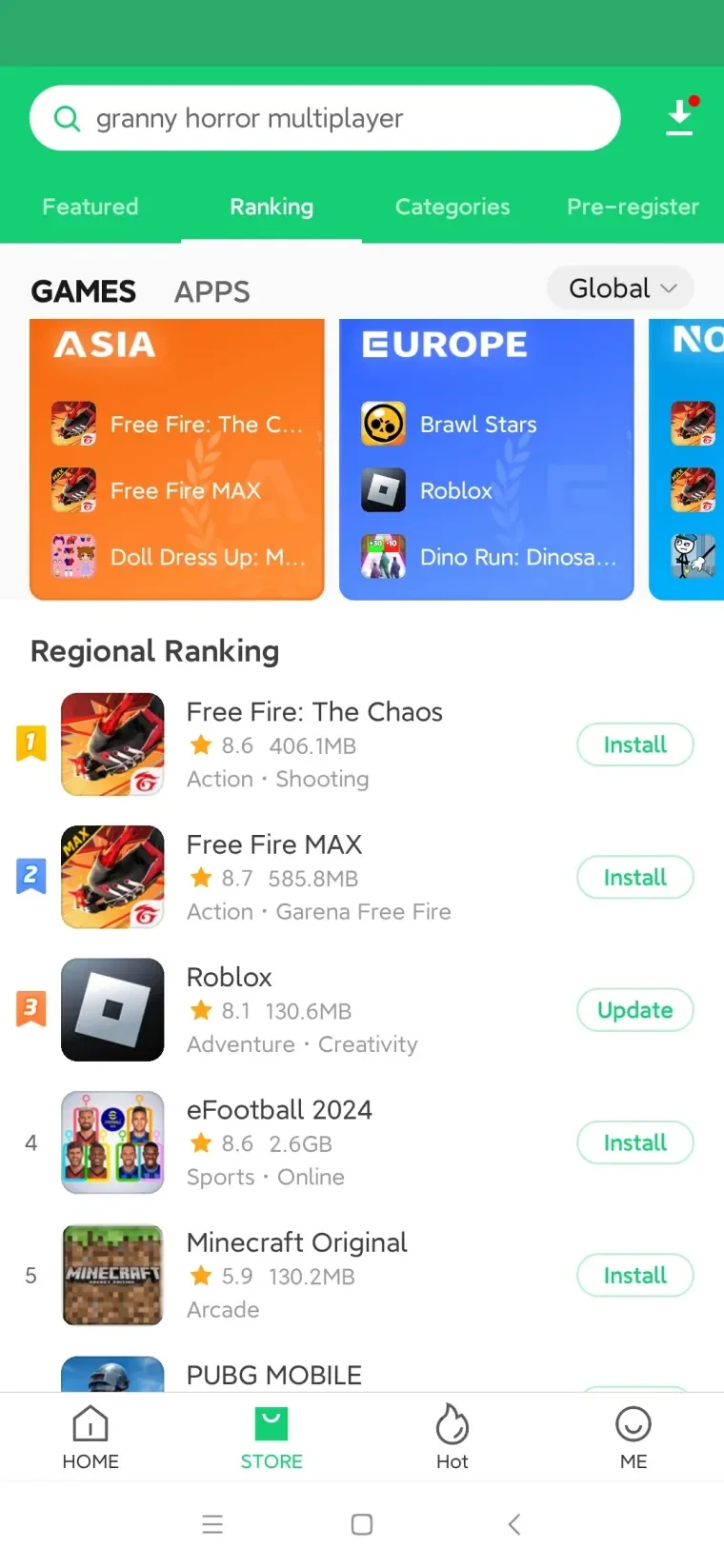The image size is (724, 1568).
Task: Go to the HOME tab
Action: point(90,1438)
